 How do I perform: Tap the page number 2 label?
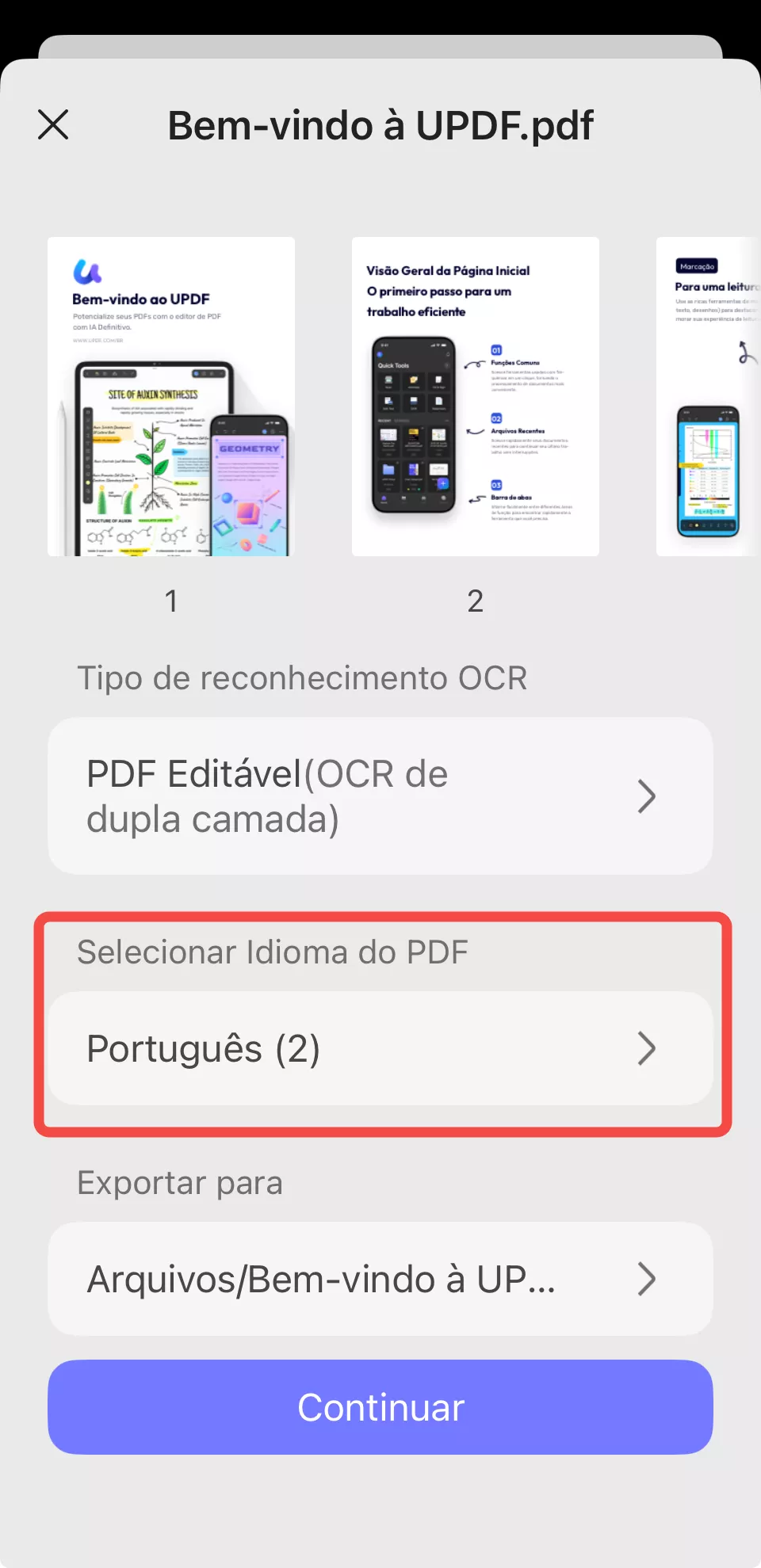pyautogui.click(x=474, y=602)
